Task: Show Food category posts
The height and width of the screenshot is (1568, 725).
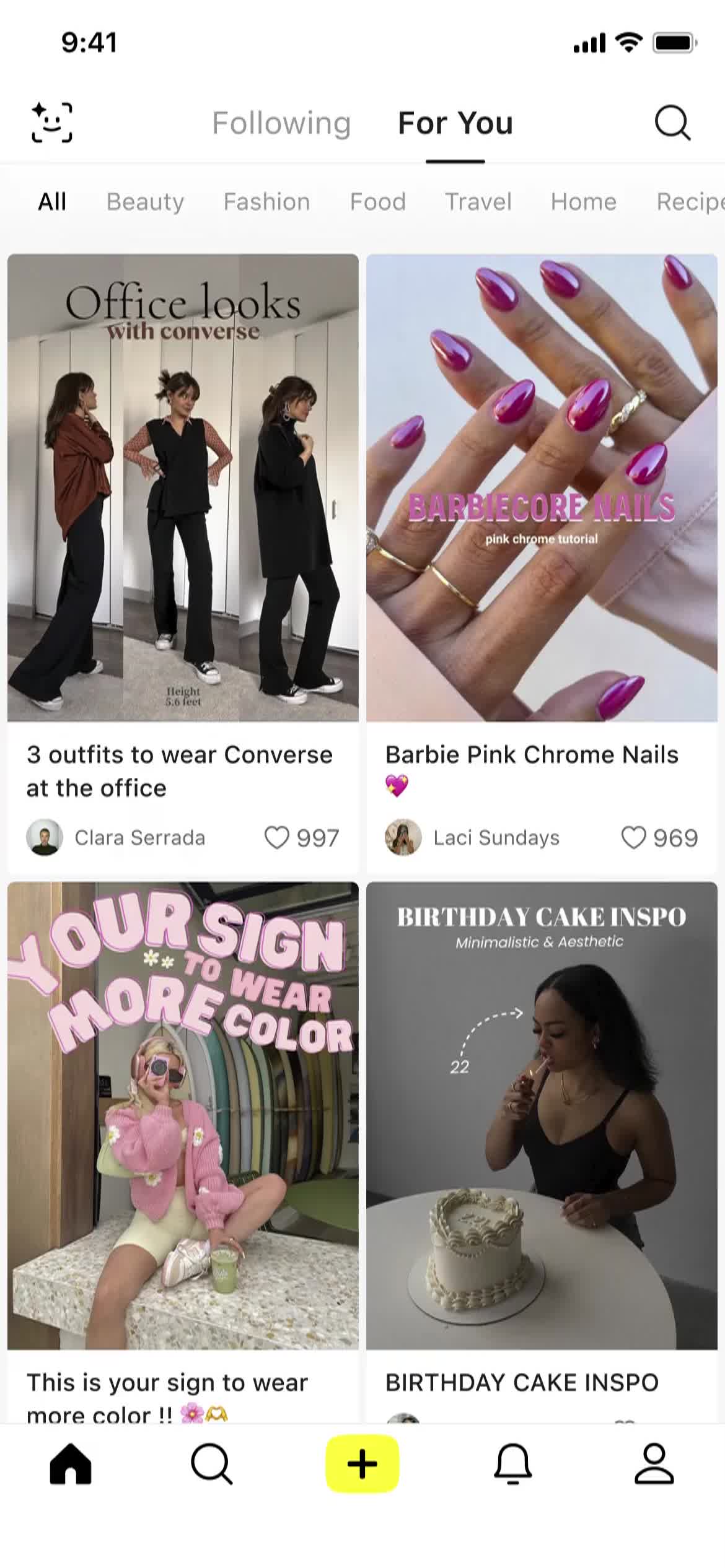Action: 377,202
